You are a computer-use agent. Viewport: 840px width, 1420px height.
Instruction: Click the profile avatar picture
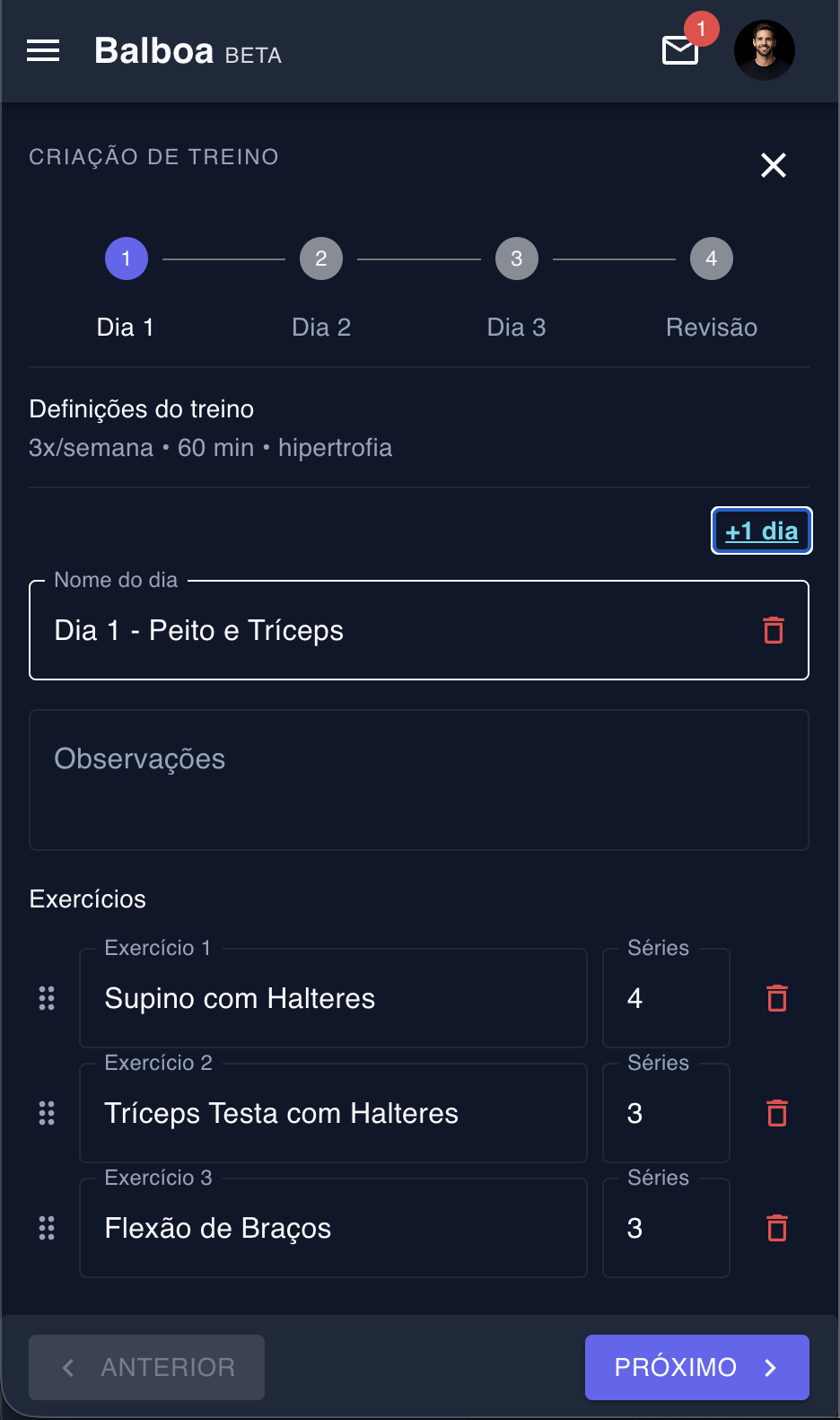[x=765, y=50]
